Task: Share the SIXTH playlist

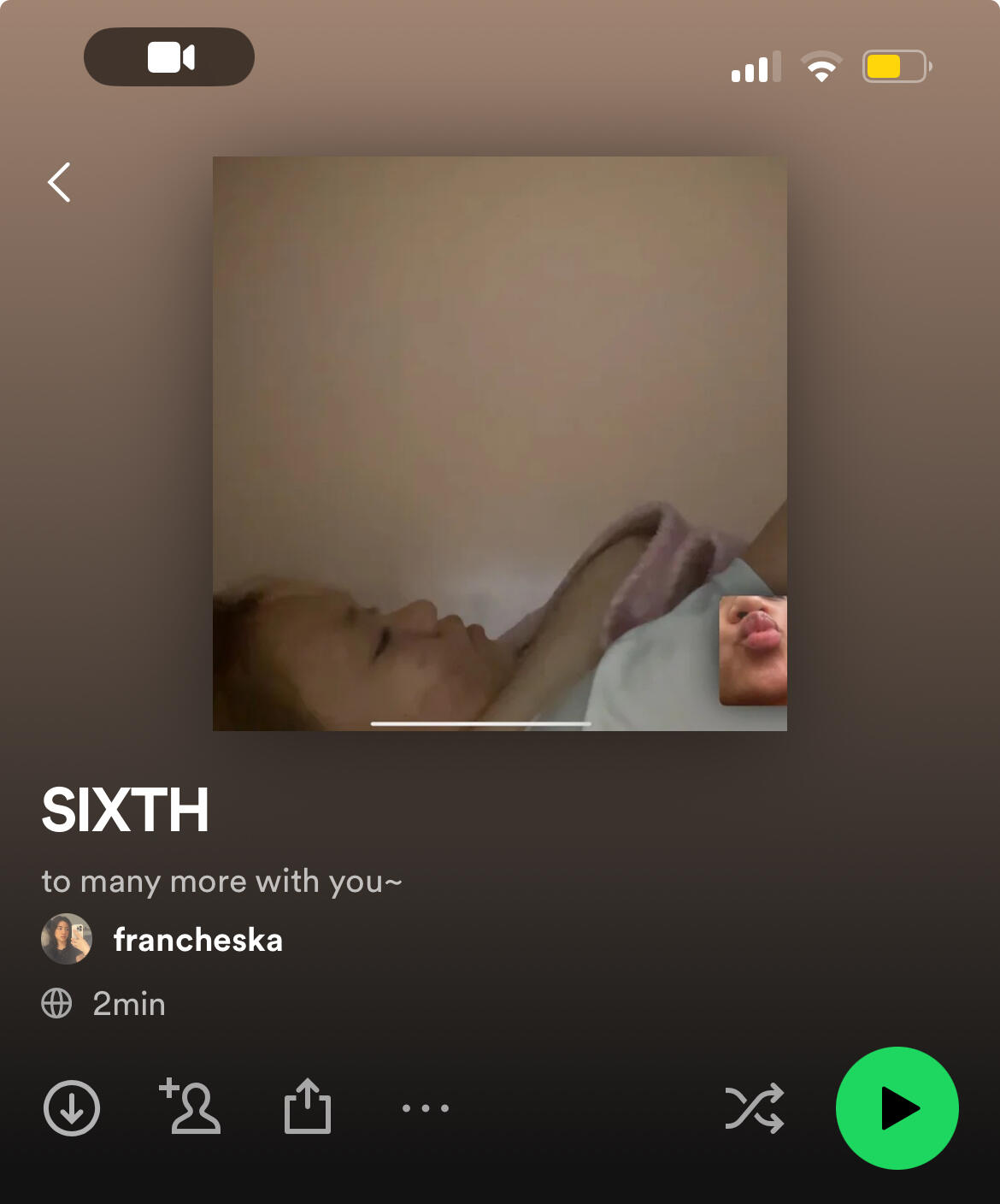Action: coord(308,1107)
